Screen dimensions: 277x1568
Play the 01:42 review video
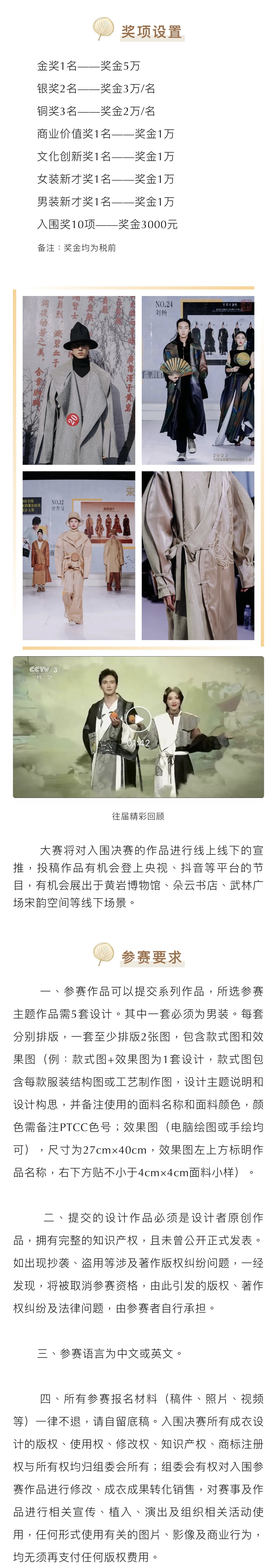[138, 719]
